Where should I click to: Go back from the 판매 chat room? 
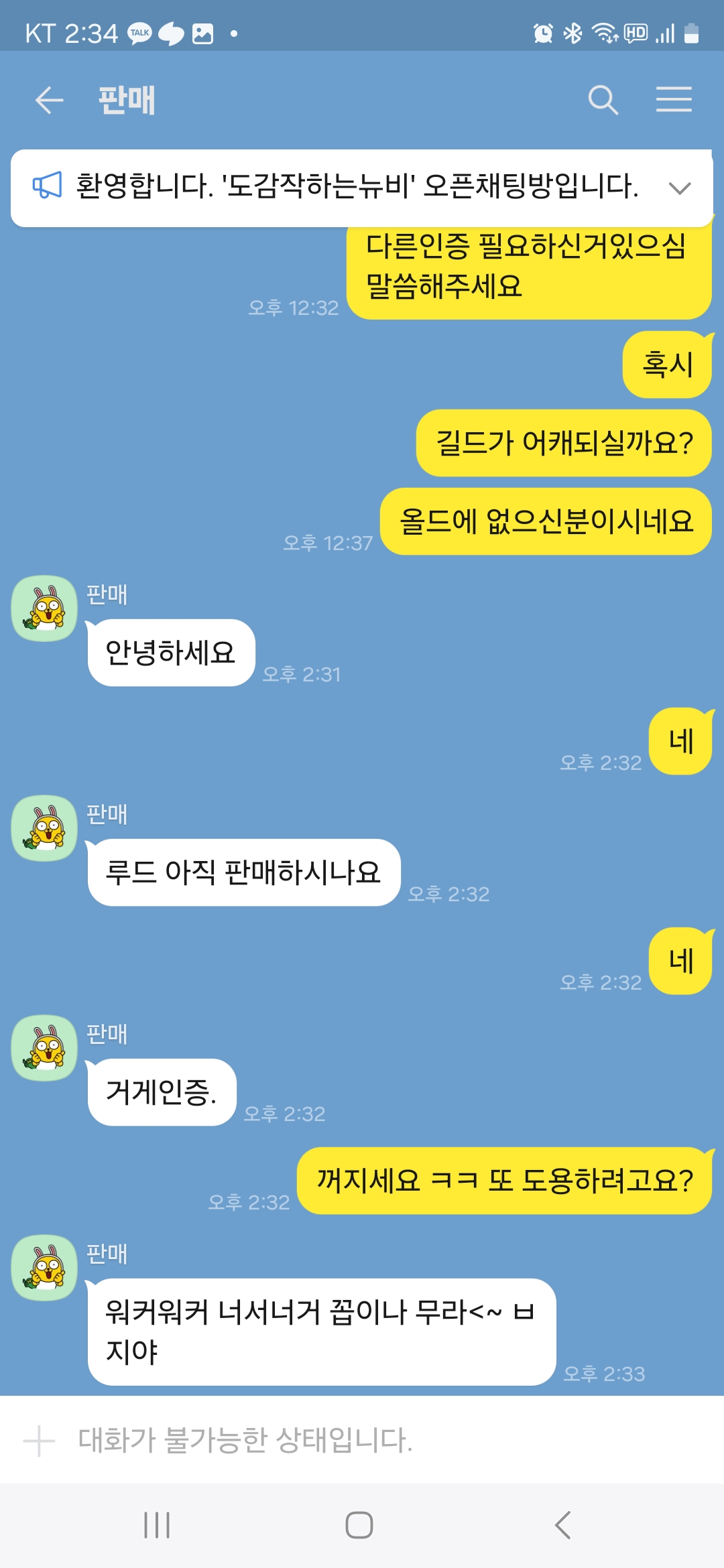(x=49, y=101)
